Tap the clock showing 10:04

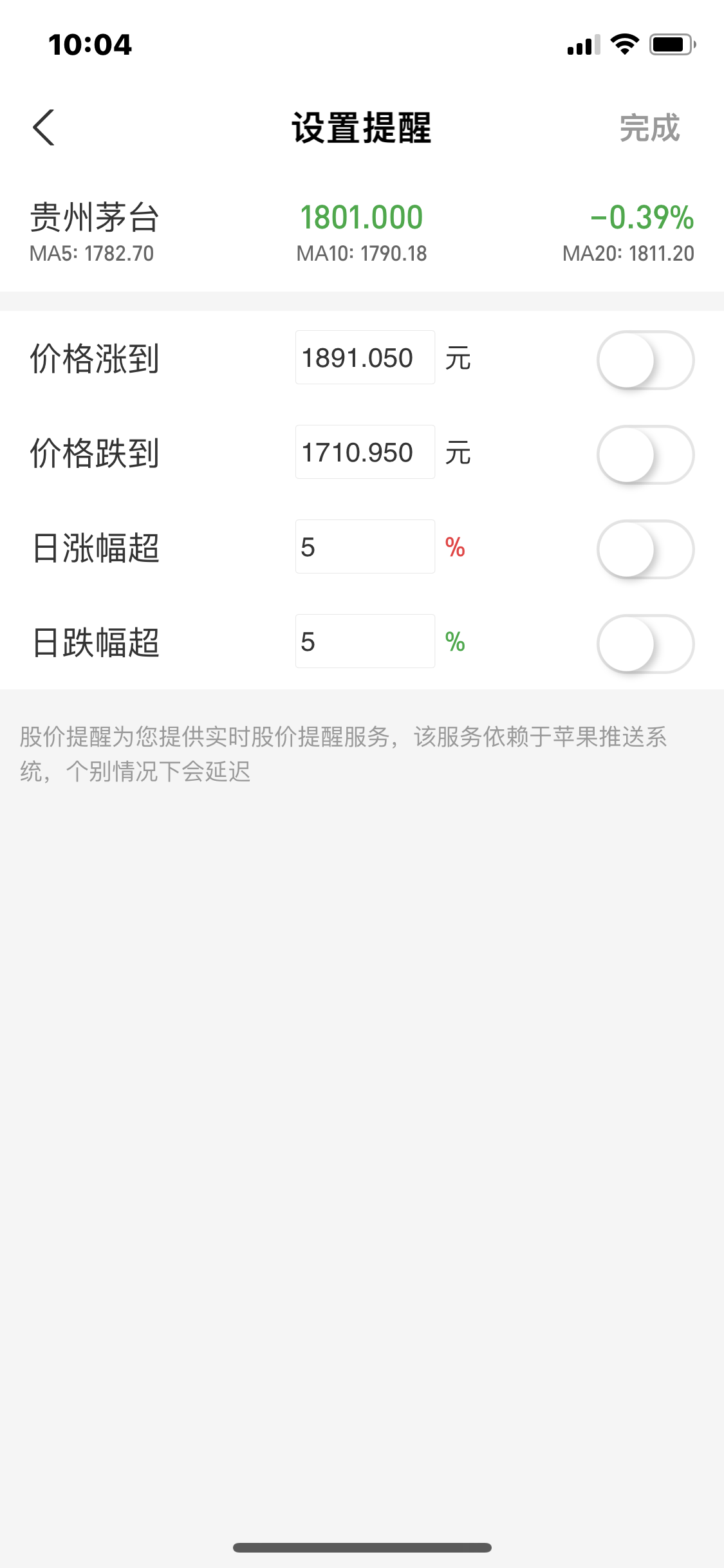pos(90,44)
